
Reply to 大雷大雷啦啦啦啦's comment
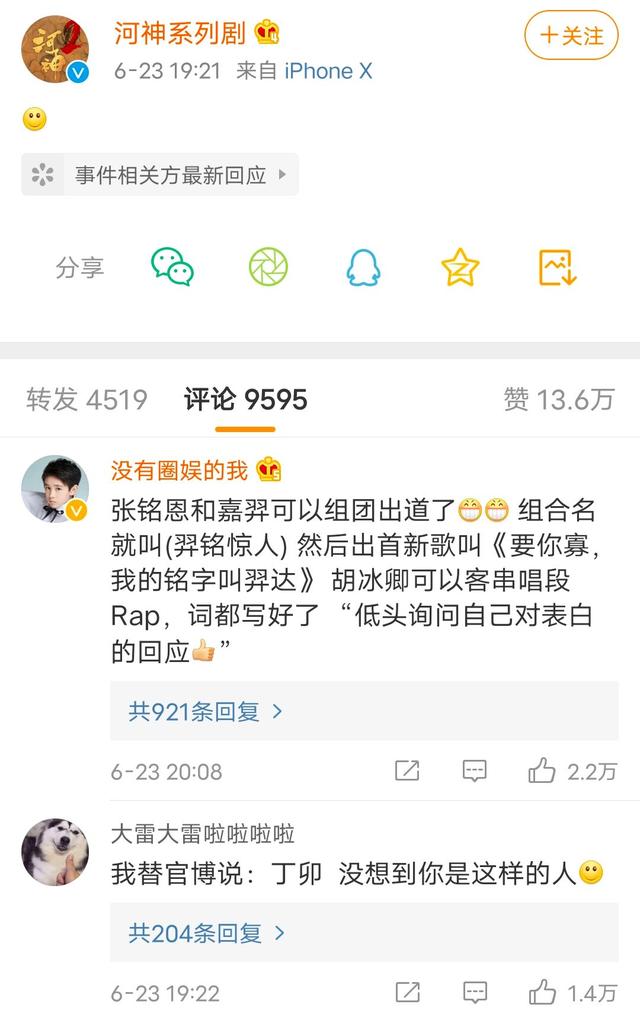coord(475,992)
